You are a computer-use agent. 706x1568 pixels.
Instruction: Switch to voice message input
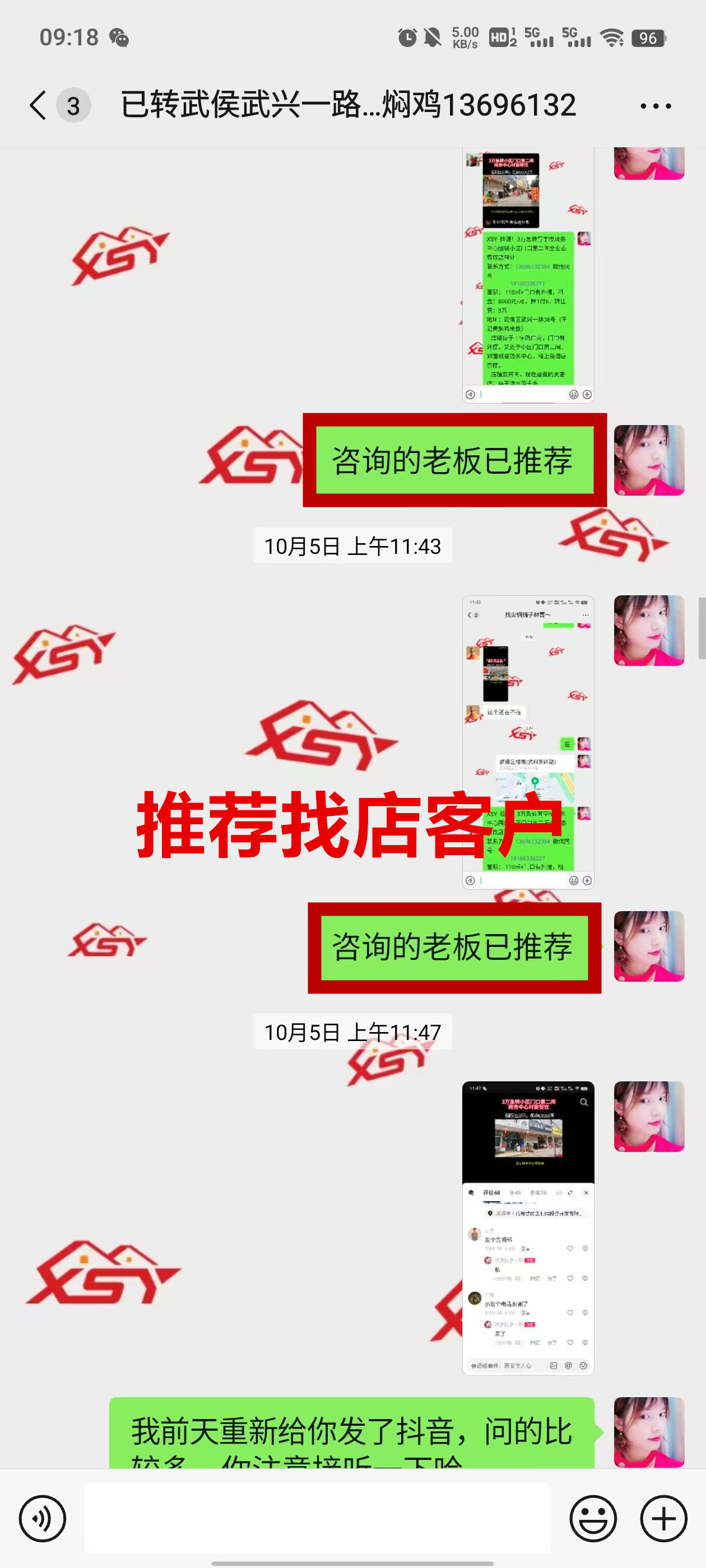coord(42,1518)
